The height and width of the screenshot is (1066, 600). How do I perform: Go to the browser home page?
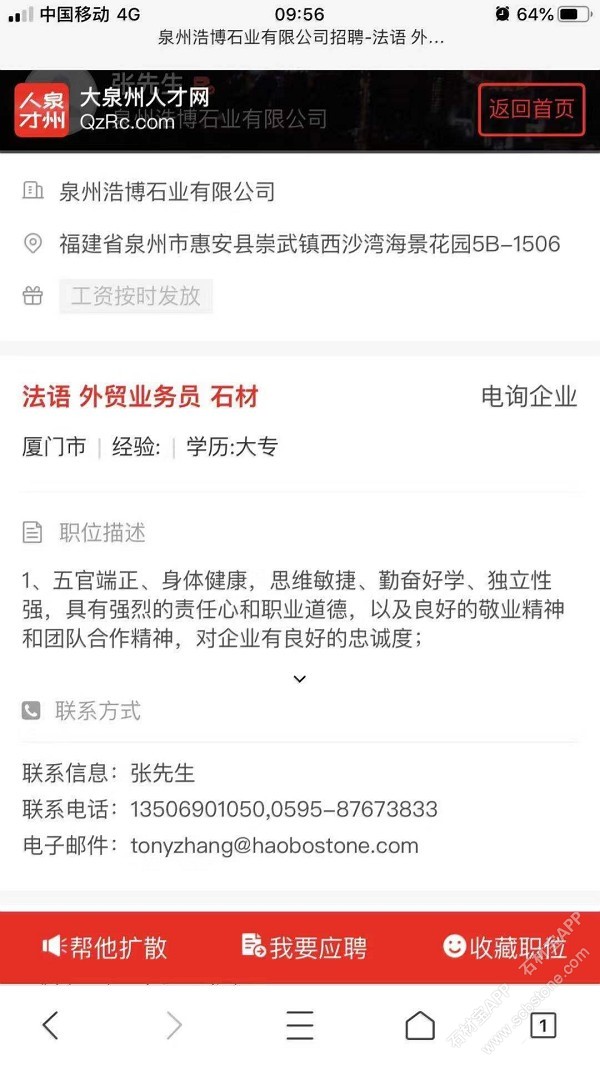(420, 1025)
